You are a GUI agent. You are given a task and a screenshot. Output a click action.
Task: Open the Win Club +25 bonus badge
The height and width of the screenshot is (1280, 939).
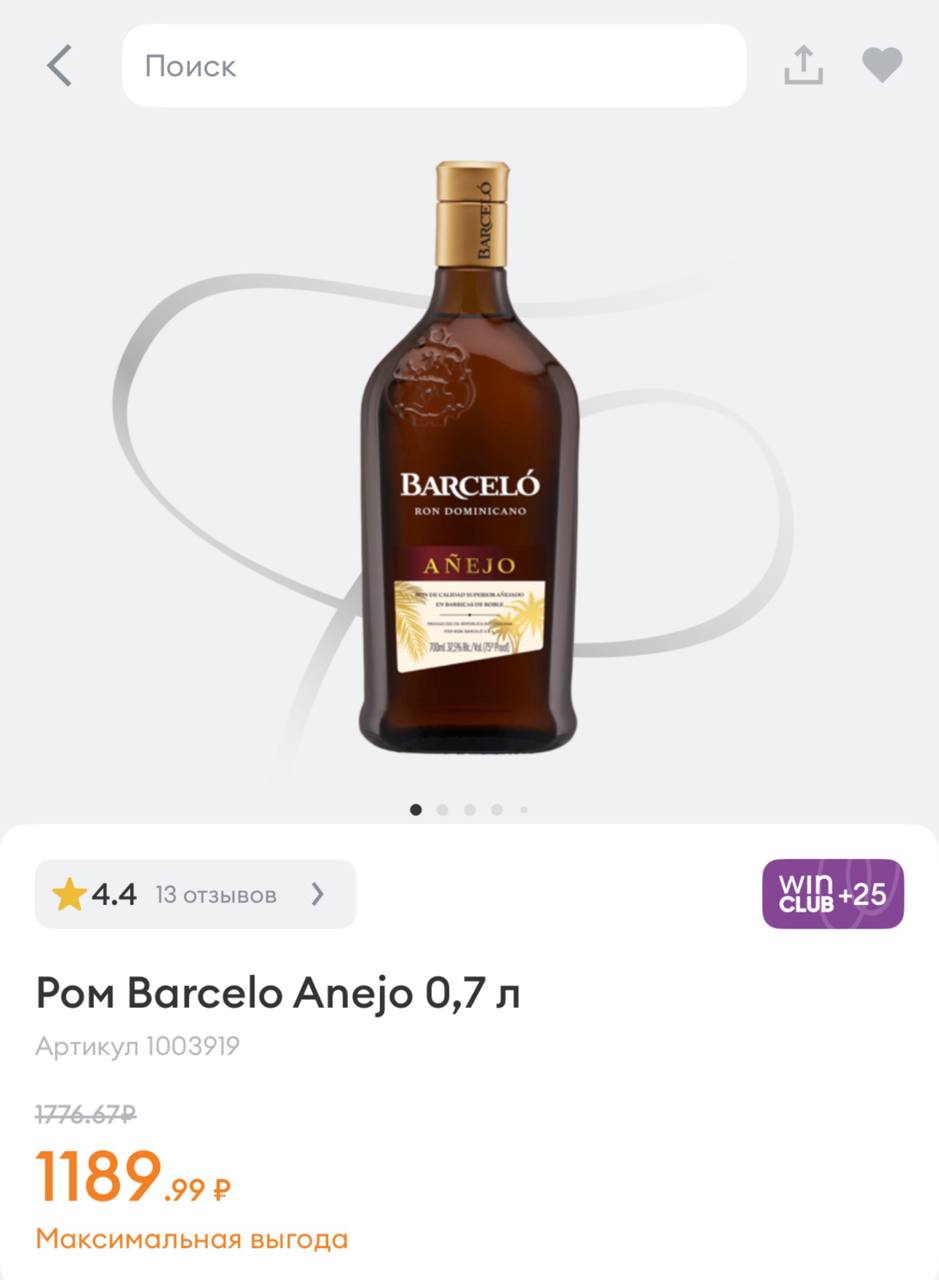point(833,894)
